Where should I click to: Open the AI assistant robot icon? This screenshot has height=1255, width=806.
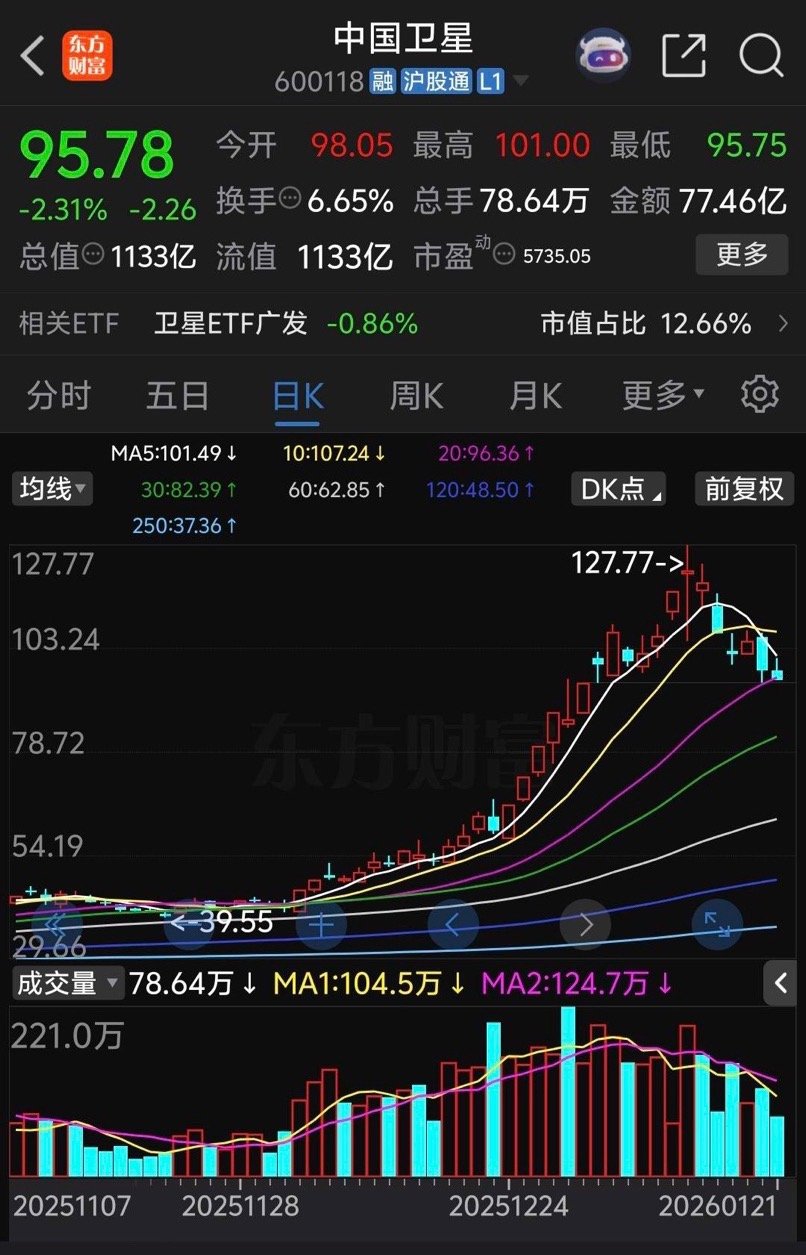click(602, 57)
